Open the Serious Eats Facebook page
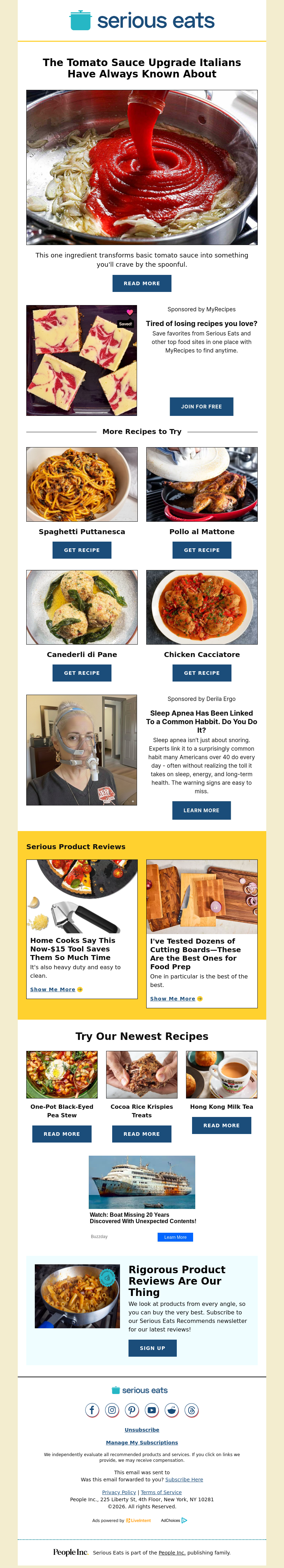284x1568 pixels. coord(92,1410)
